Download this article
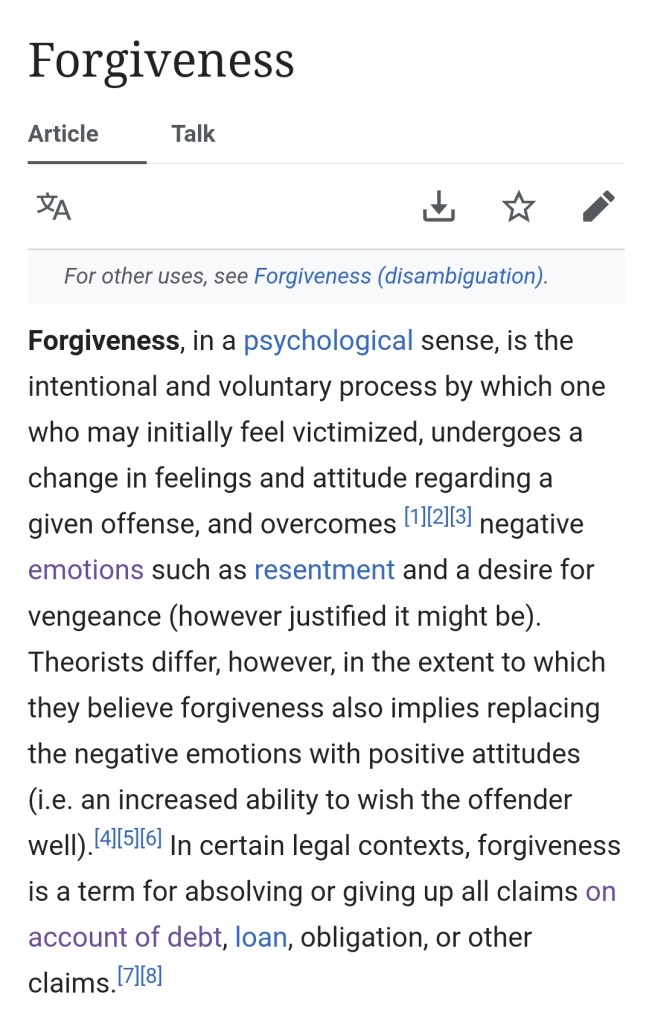The height and width of the screenshot is (1024, 652). click(439, 207)
